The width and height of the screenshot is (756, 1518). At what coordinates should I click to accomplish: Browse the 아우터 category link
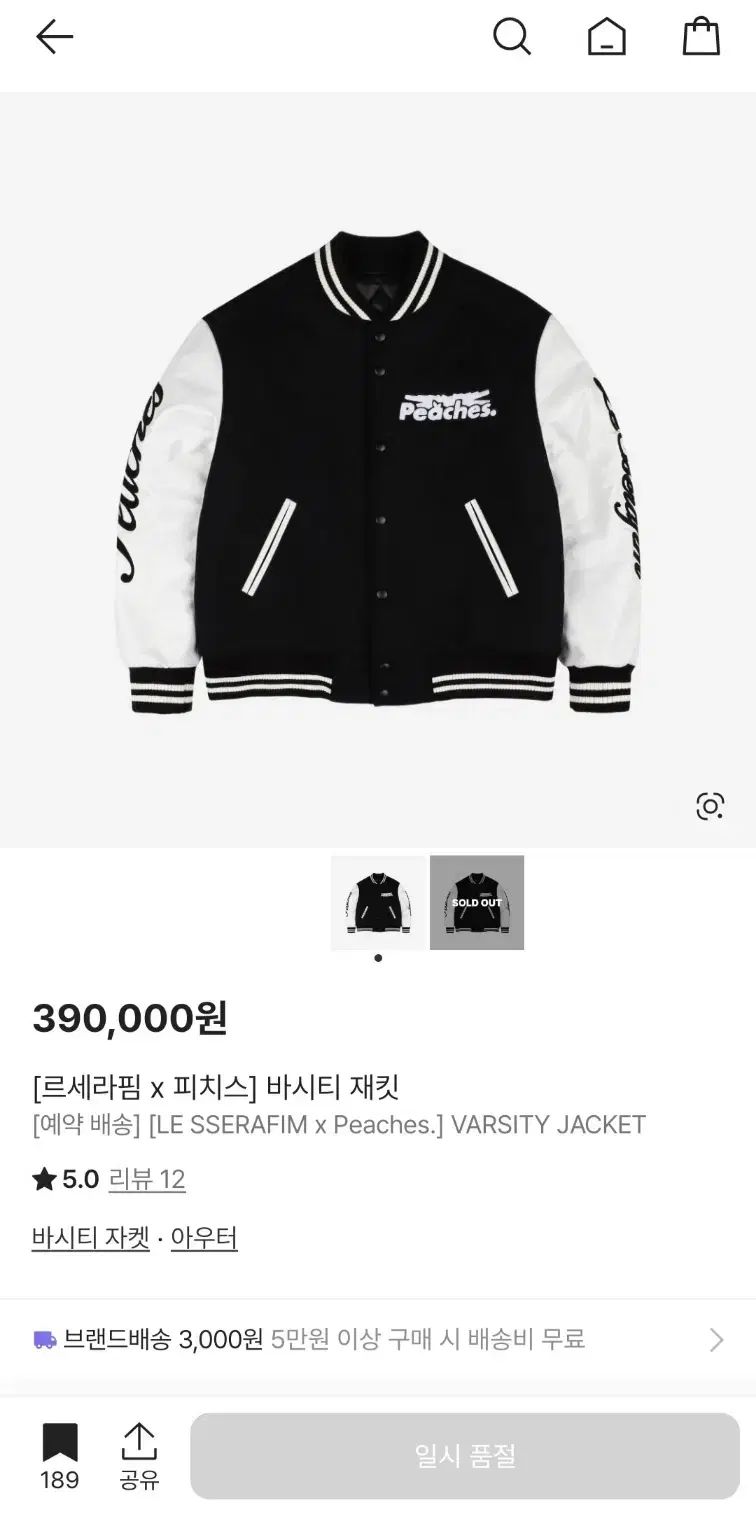click(x=204, y=1238)
